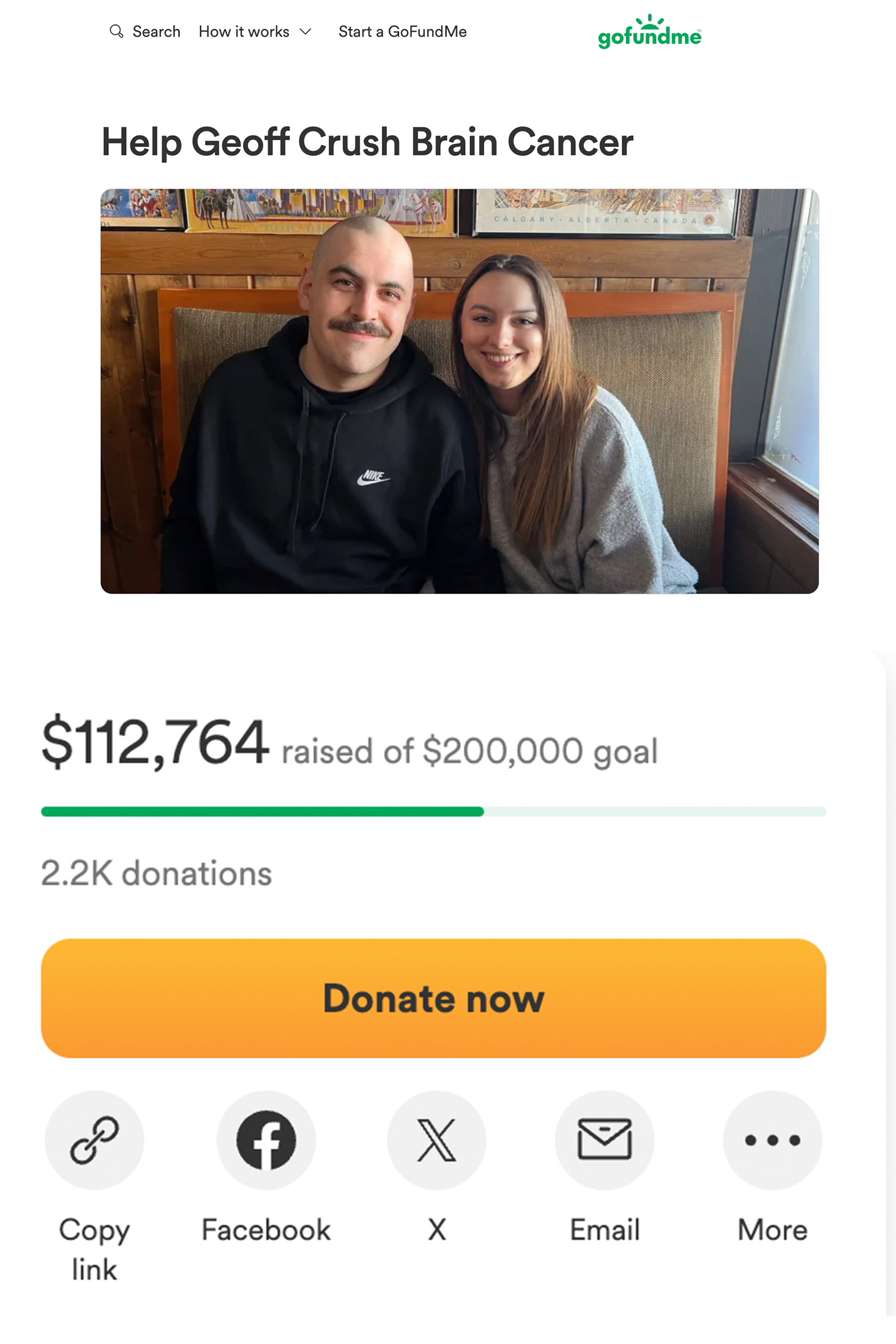Open the Search option in the header
896x1344 pixels.
(145, 32)
